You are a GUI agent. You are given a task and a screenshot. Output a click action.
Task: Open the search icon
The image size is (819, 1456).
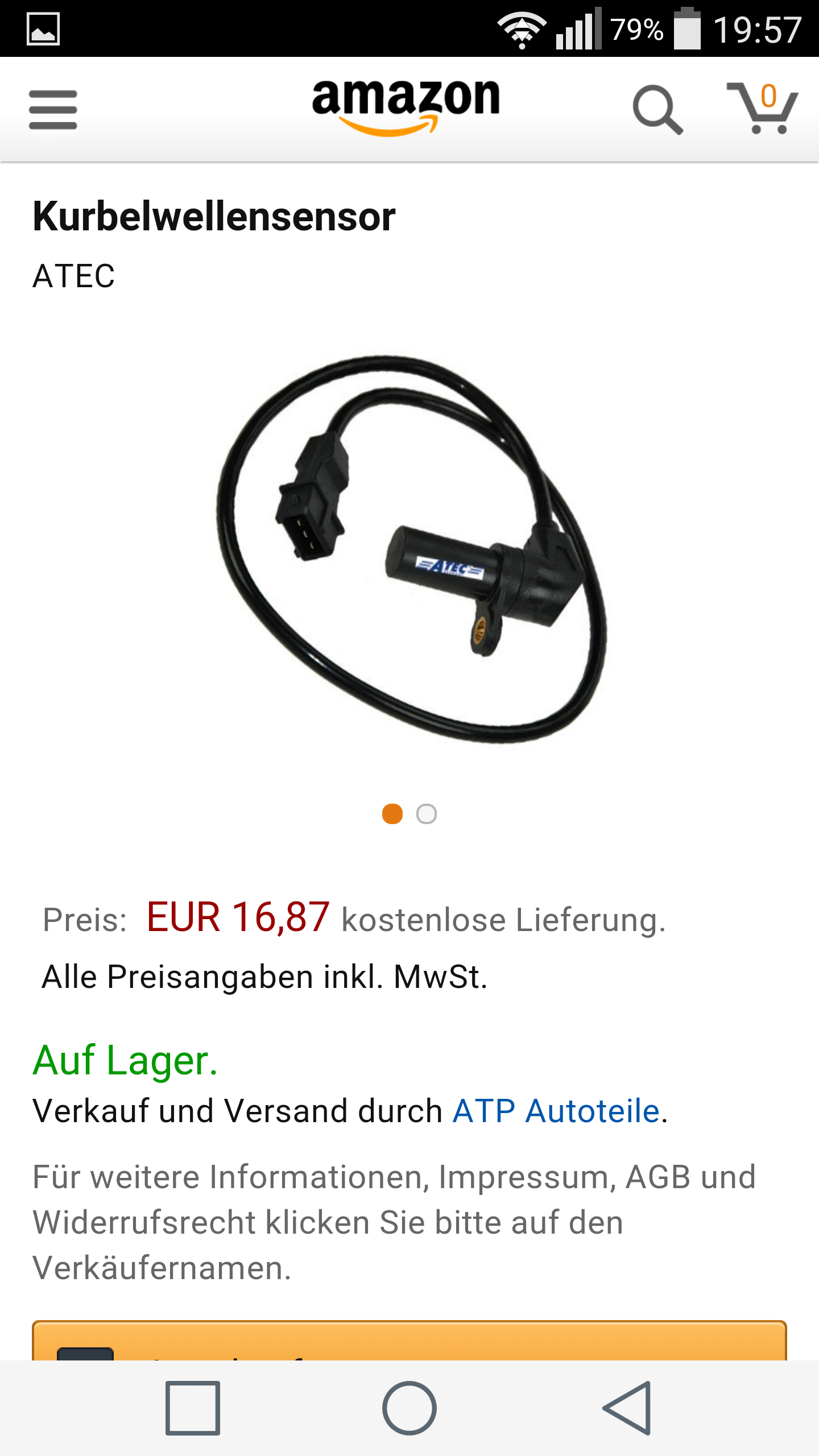(x=657, y=110)
